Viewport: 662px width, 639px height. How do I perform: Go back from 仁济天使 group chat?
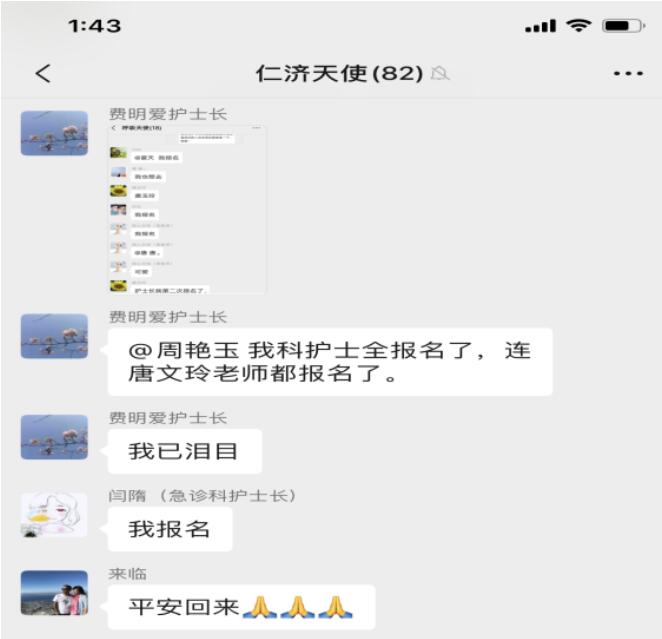click(42, 73)
